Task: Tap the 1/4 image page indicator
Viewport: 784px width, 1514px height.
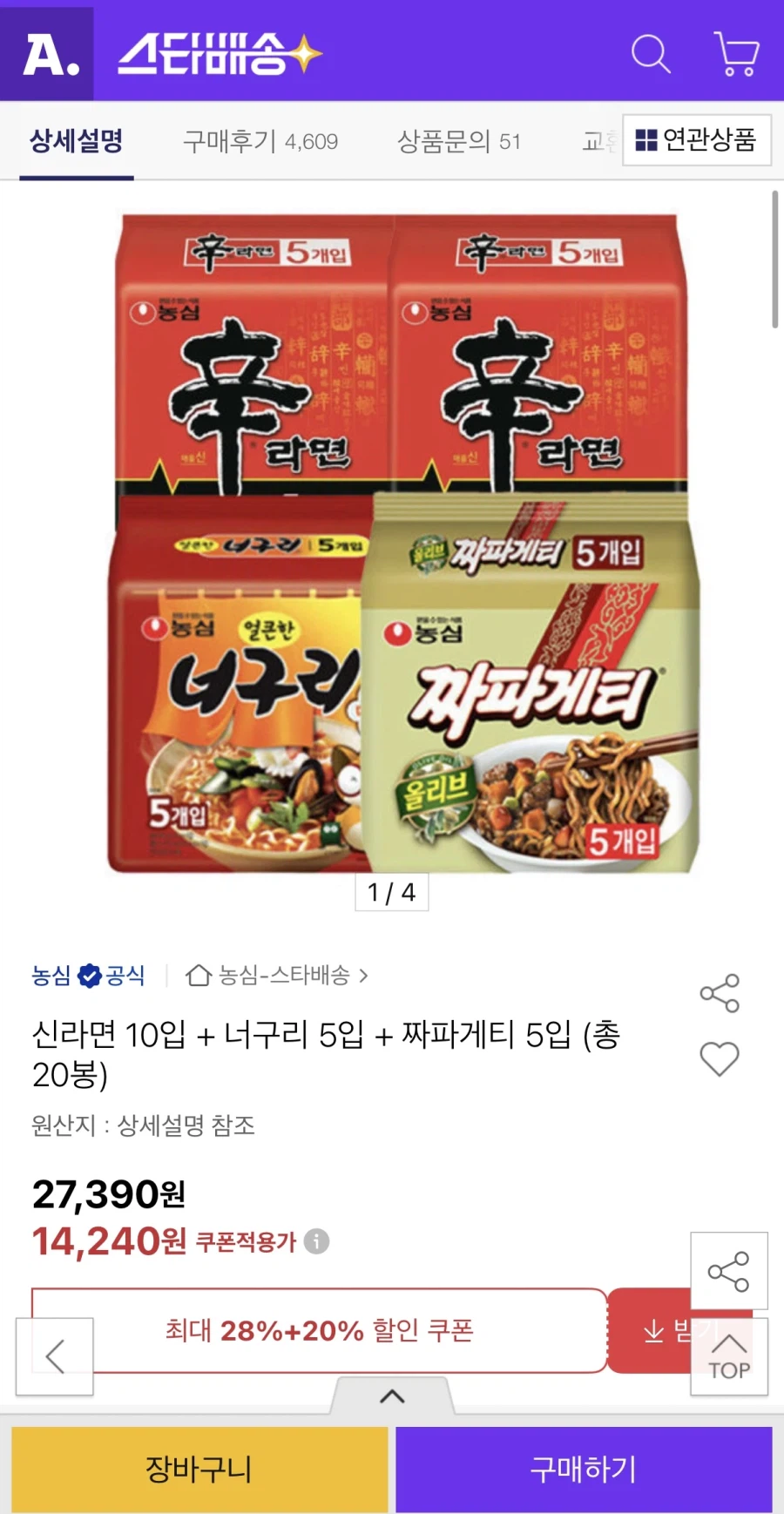Action: 392,892
